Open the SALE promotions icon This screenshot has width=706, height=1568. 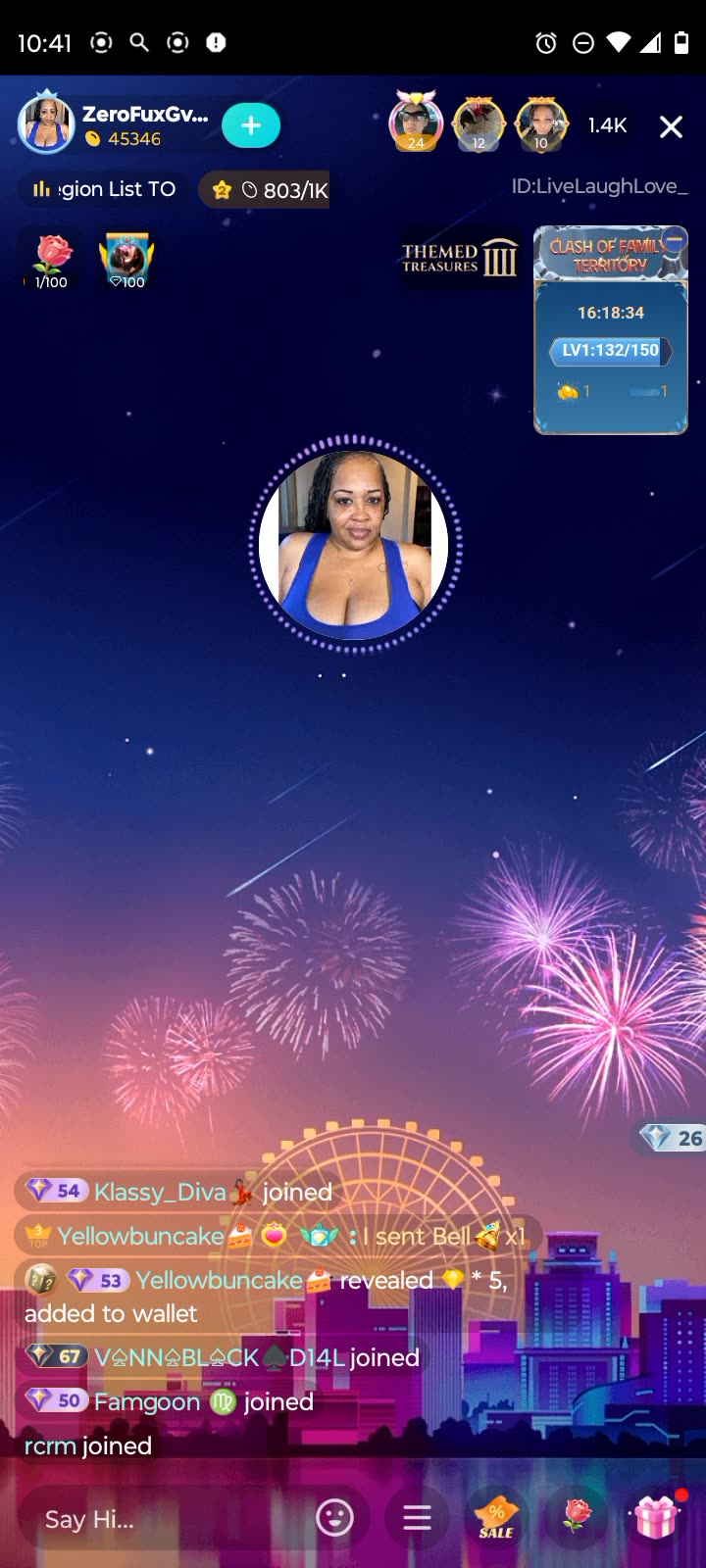click(x=496, y=1519)
